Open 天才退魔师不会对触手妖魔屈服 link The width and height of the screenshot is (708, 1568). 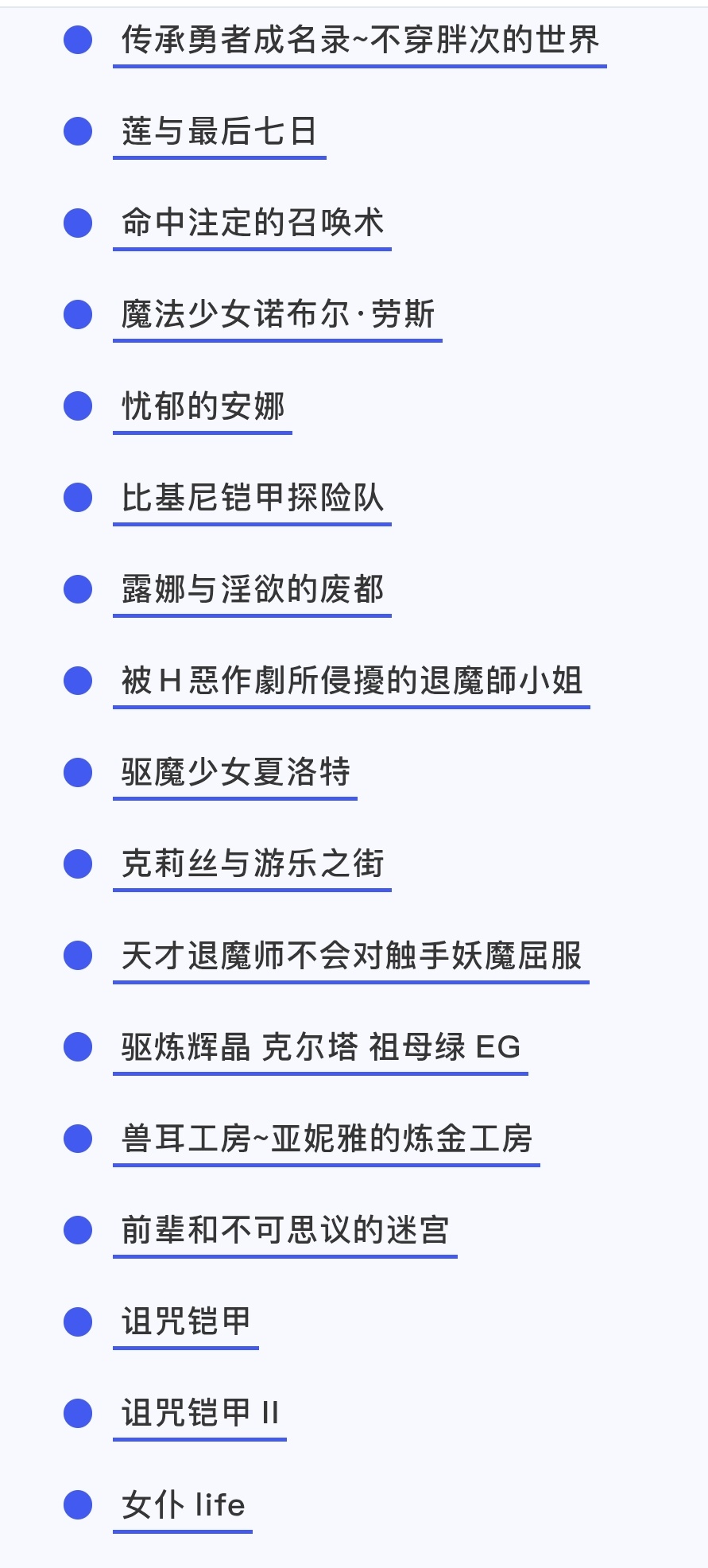pos(351,955)
